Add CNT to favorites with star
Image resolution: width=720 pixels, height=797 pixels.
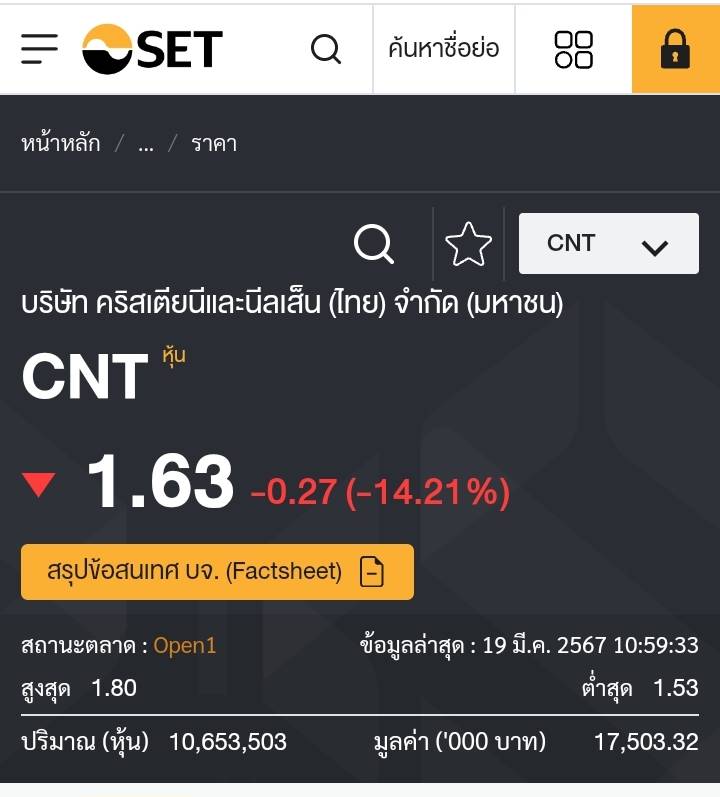pyautogui.click(x=468, y=243)
